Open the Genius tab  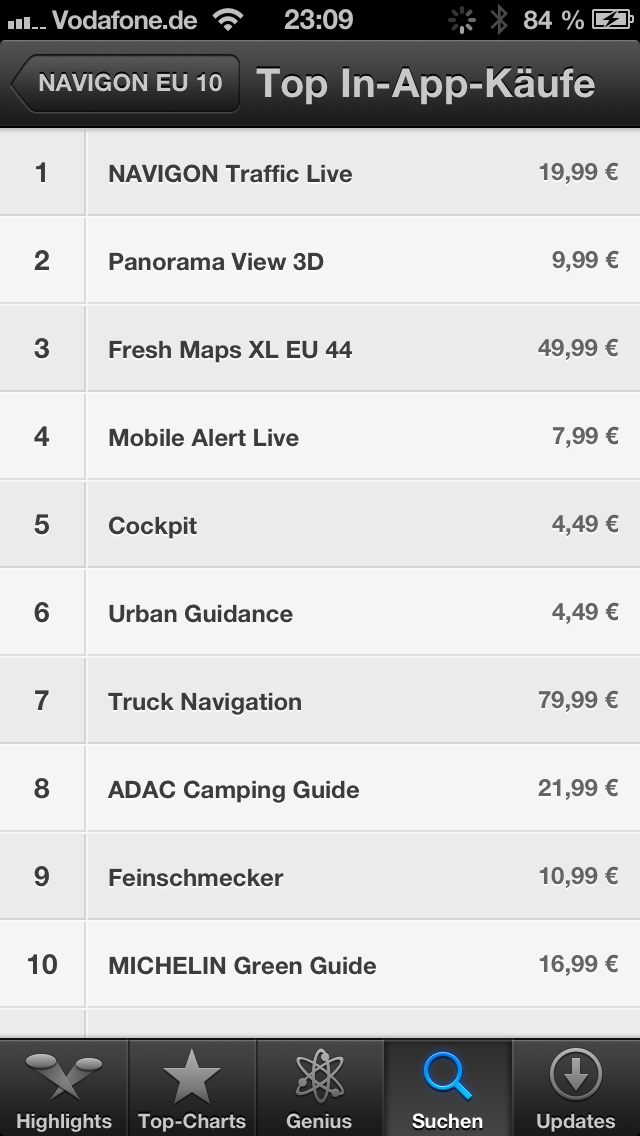(x=320, y=1088)
